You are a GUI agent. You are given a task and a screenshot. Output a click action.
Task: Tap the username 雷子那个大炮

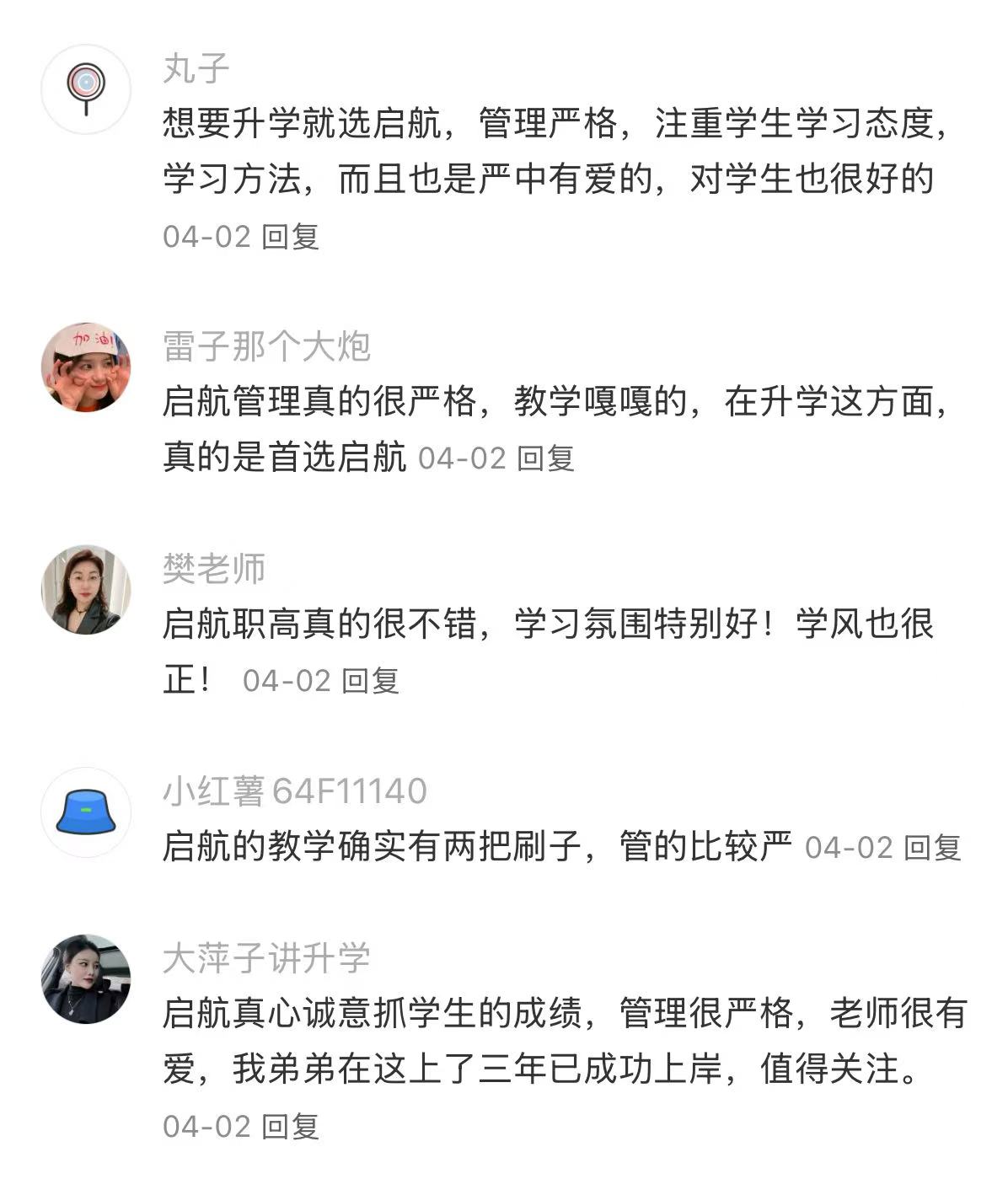click(x=266, y=347)
